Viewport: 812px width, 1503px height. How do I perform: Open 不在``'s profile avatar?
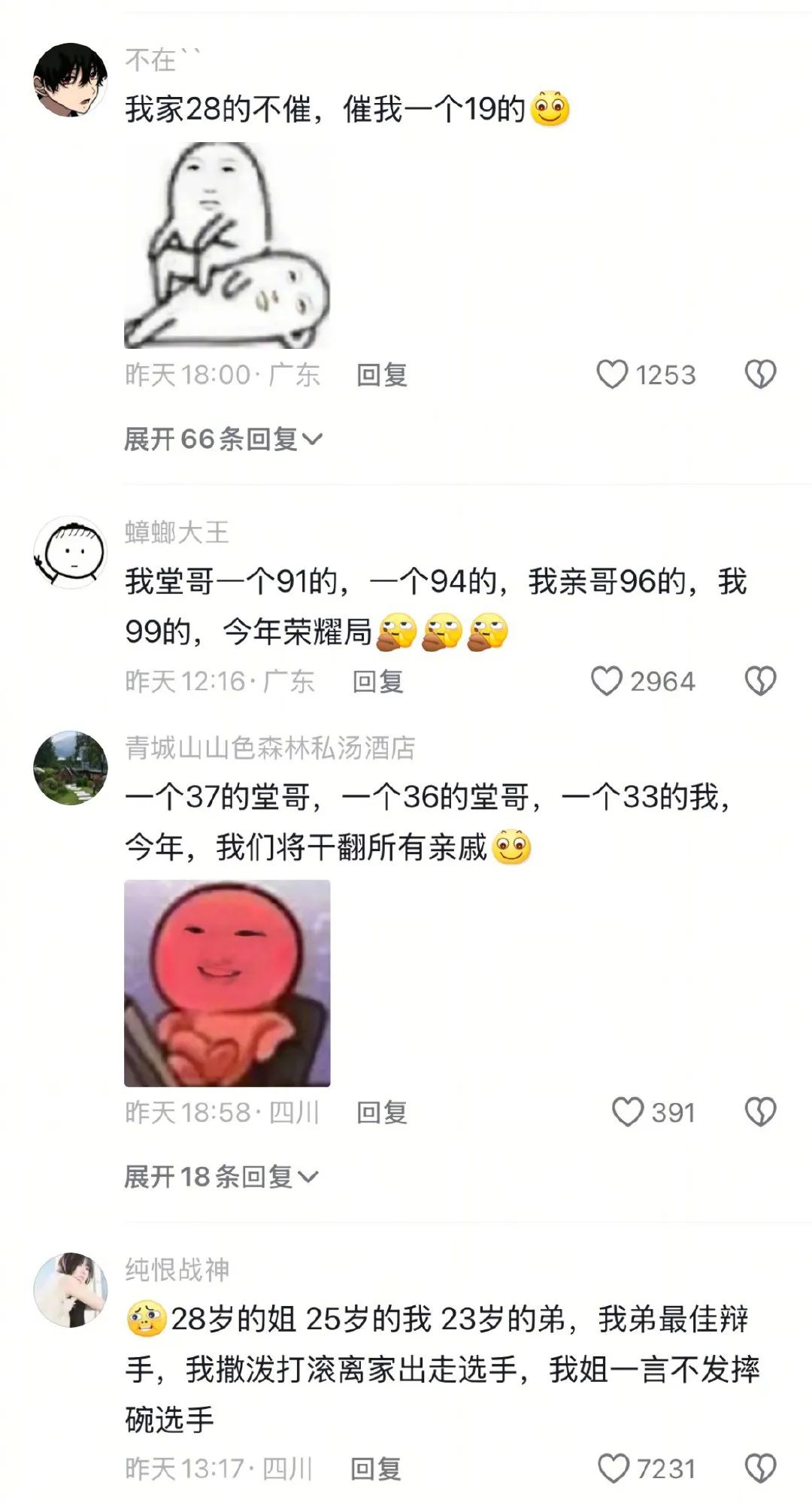[71, 80]
